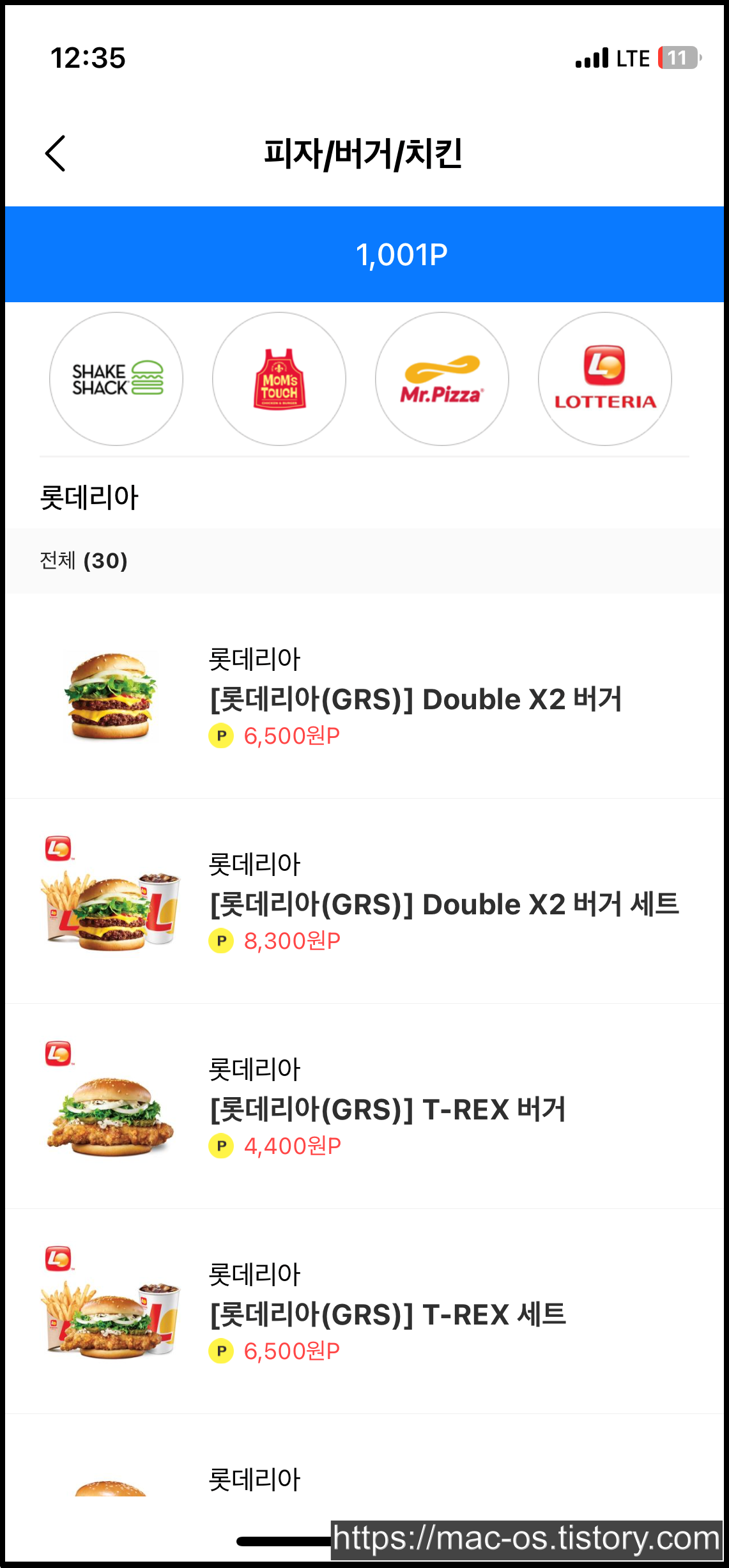Open the Double X2 버거 6,500원P item
Image resolution: width=729 pixels, height=1568 pixels.
pyautogui.click(x=415, y=698)
